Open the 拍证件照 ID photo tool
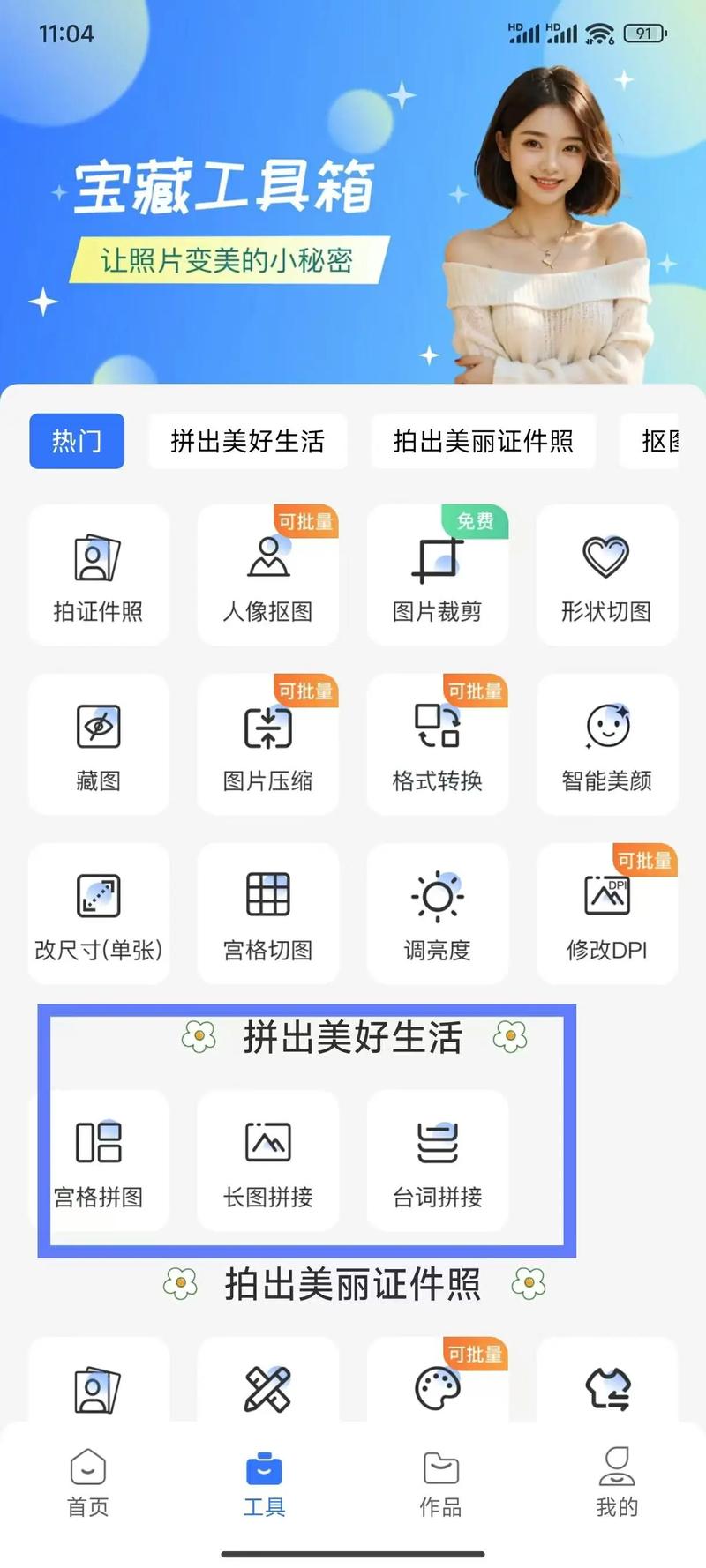The height and width of the screenshot is (1568, 706). (98, 575)
